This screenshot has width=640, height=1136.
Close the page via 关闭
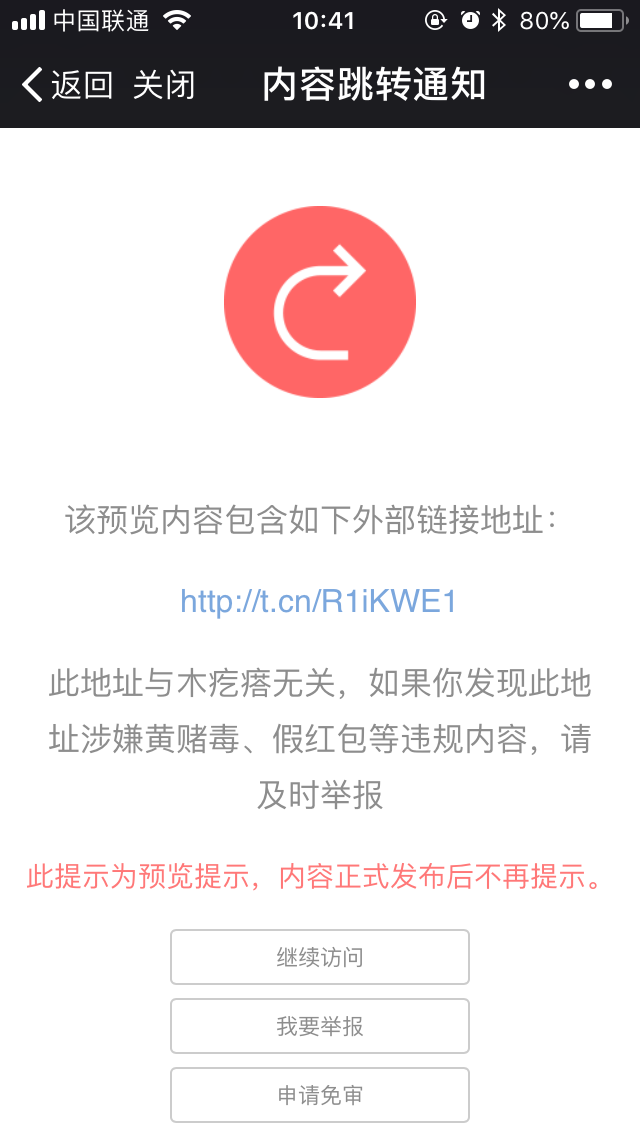164,85
